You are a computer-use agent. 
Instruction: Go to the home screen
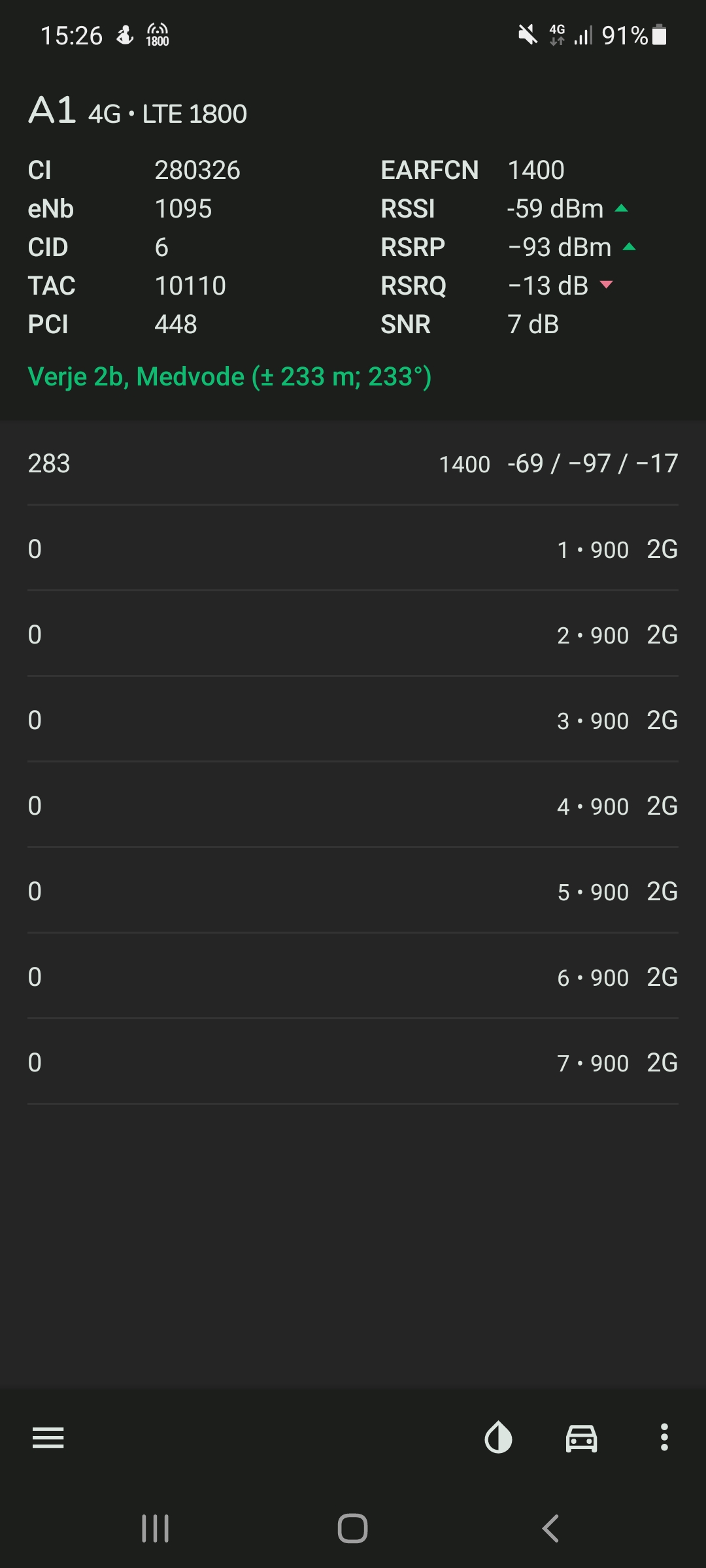click(x=353, y=1529)
